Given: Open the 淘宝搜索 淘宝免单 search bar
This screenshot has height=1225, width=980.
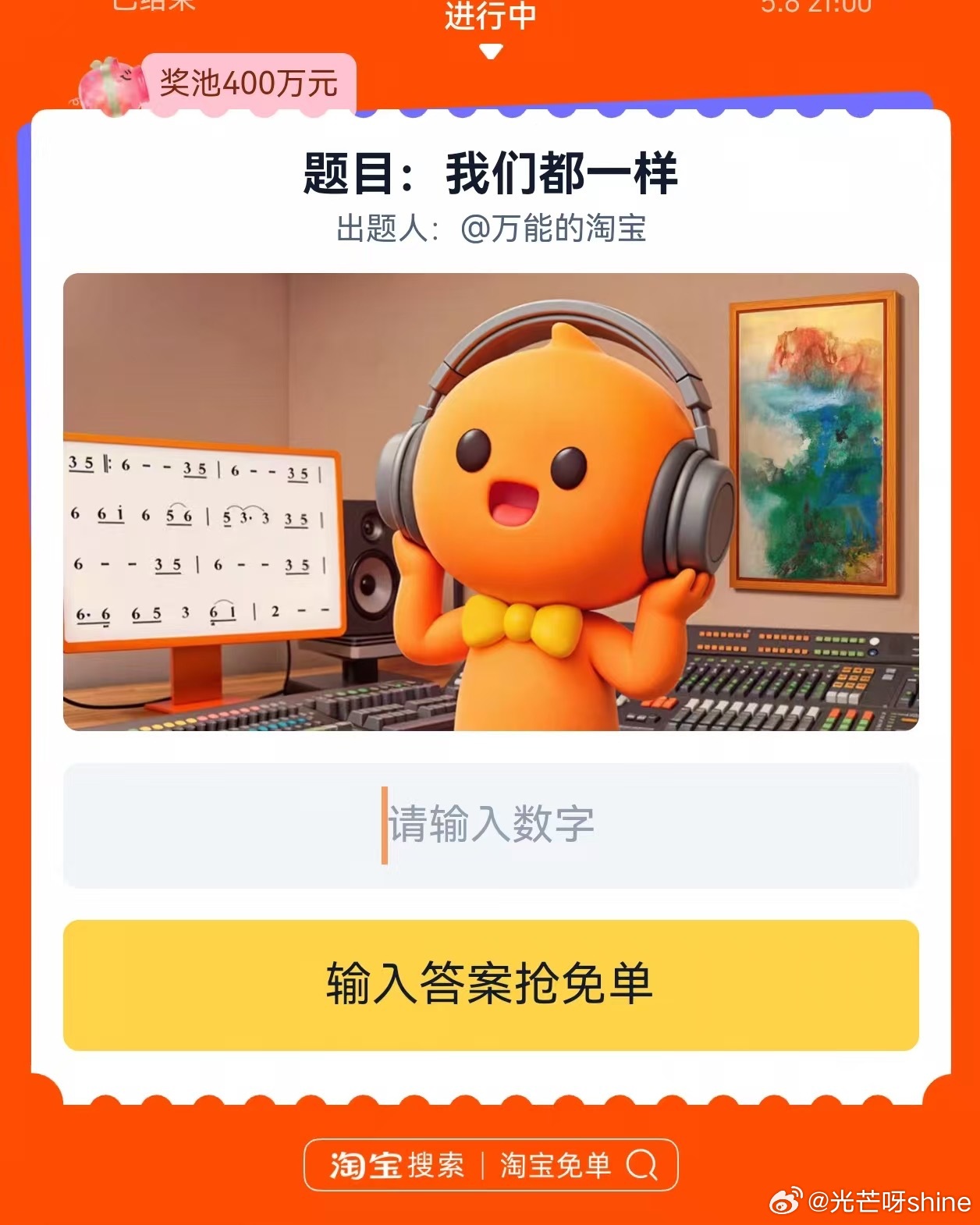Looking at the screenshot, I should pos(490,1165).
